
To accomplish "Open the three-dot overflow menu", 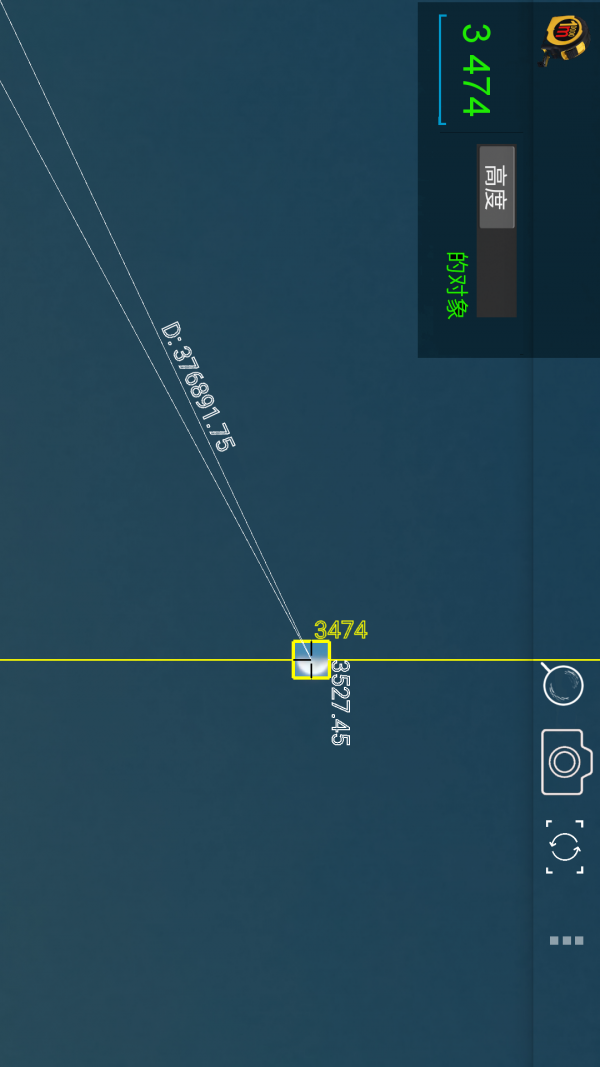I will 566,941.
